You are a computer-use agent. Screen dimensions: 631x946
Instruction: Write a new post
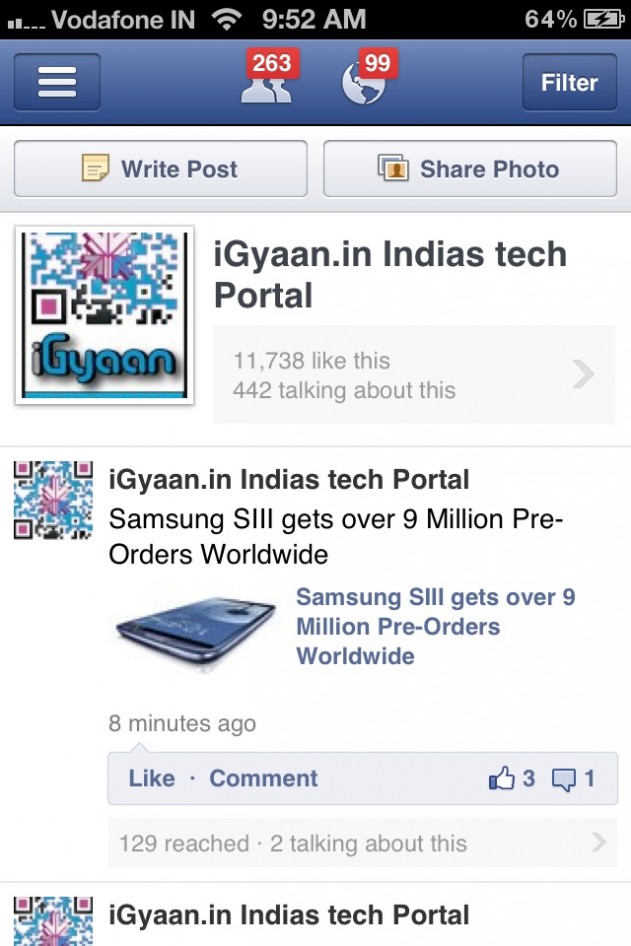[160, 169]
